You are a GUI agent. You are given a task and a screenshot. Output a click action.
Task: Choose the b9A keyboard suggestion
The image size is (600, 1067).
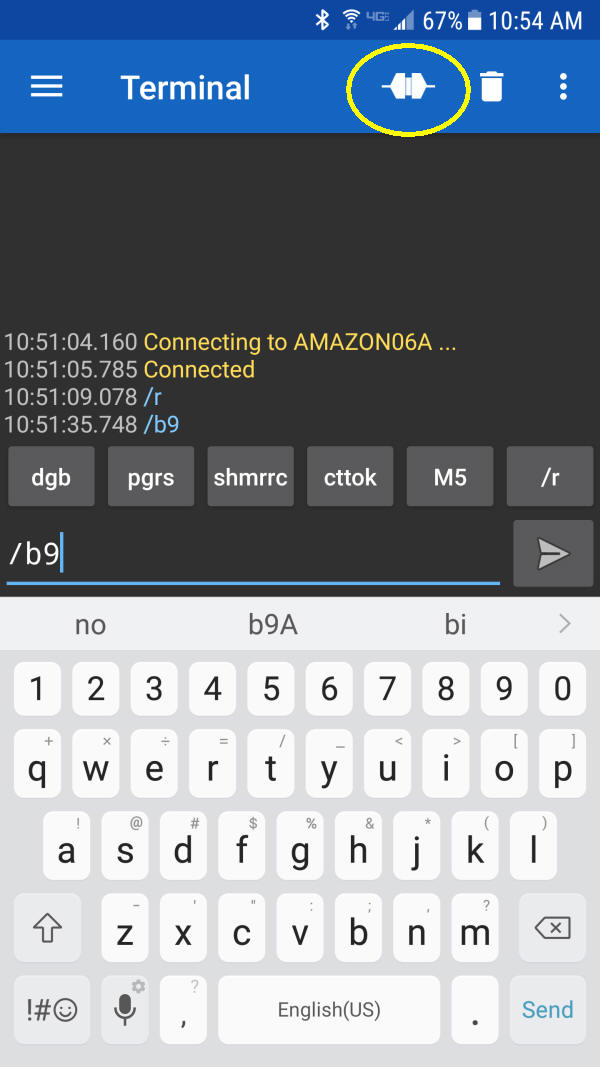point(273,625)
